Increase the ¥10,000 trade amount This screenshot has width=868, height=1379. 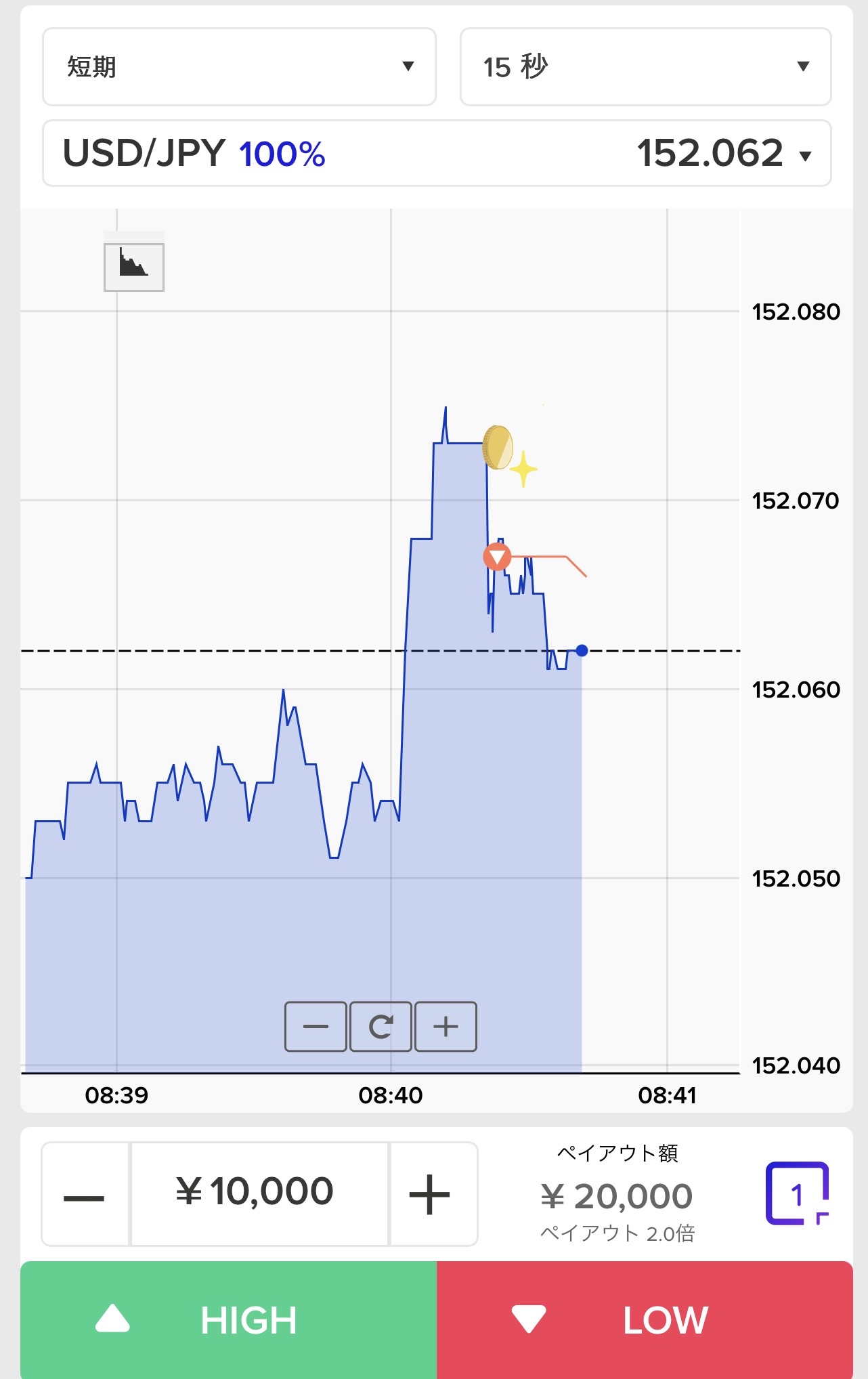coord(431,1193)
